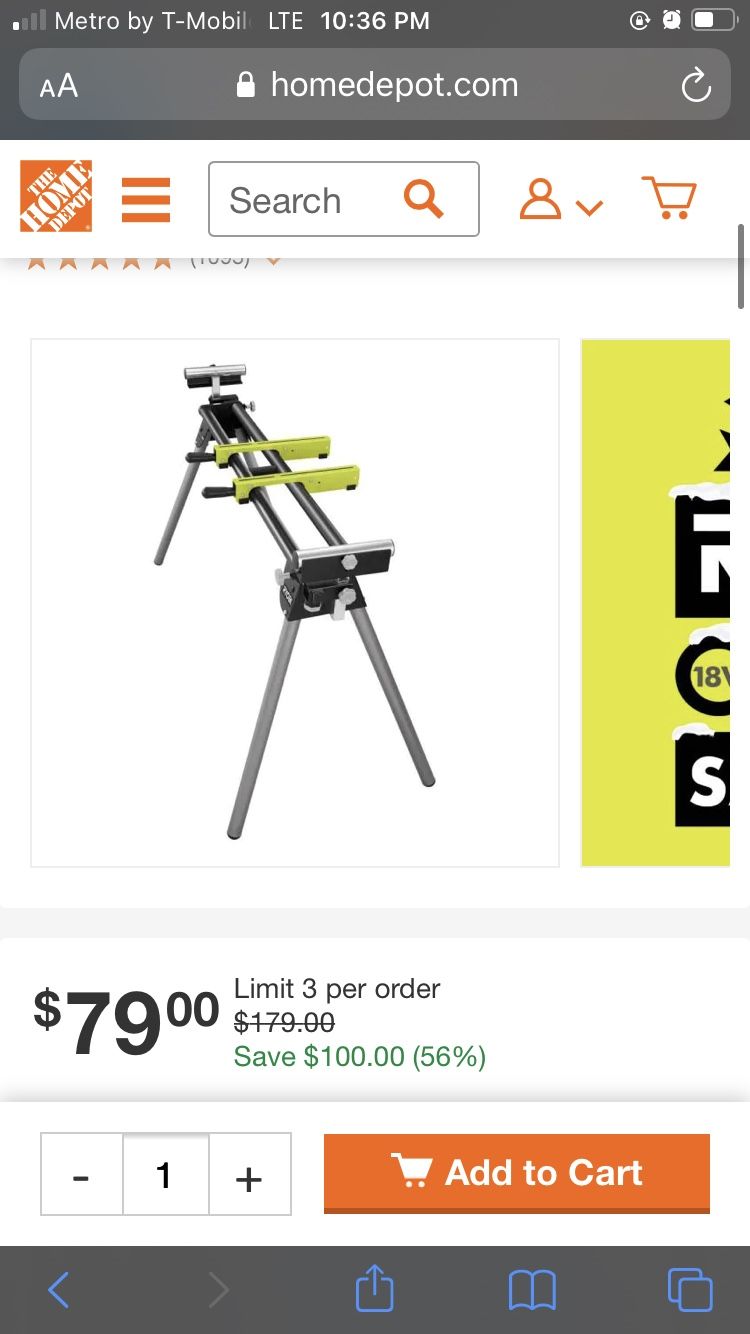Reload the page in Safari

pos(695,85)
